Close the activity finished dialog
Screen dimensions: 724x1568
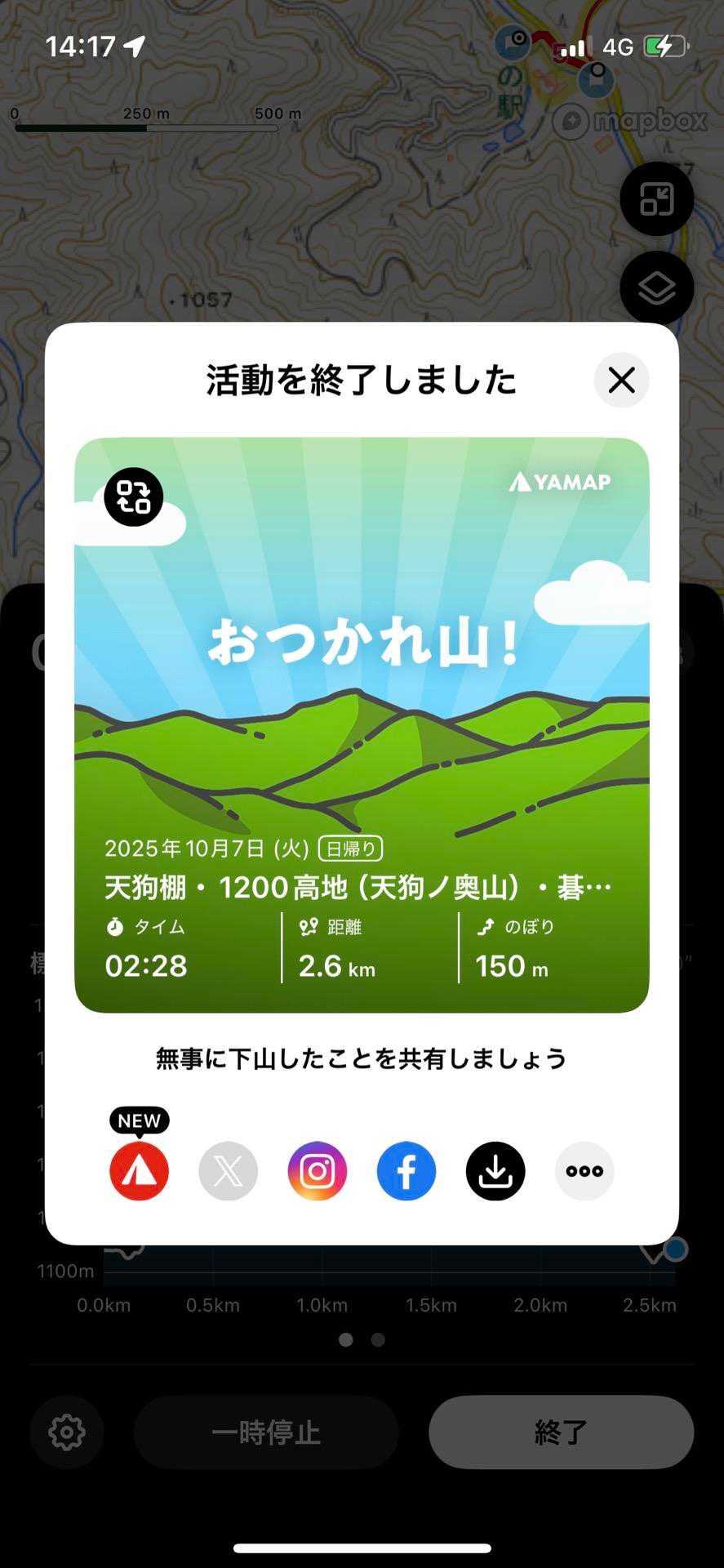tap(621, 380)
